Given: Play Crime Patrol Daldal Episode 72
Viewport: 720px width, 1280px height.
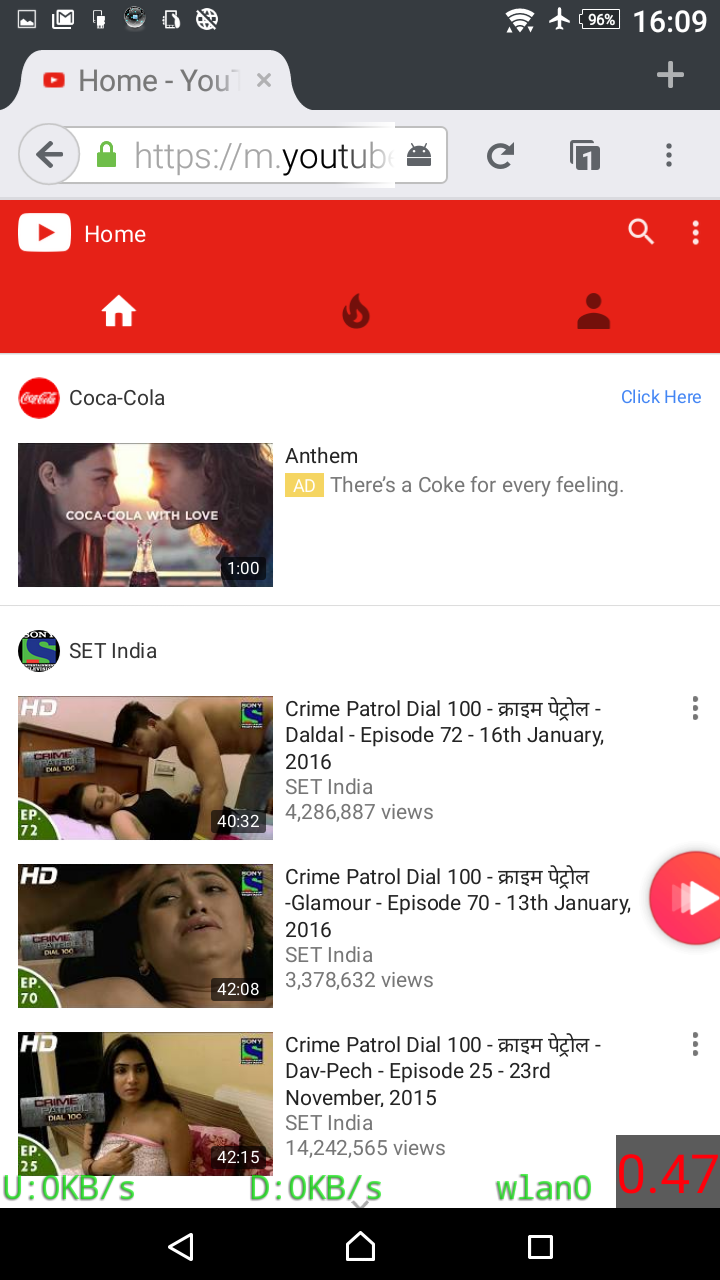Looking at the screenshot, I should 146,768.
